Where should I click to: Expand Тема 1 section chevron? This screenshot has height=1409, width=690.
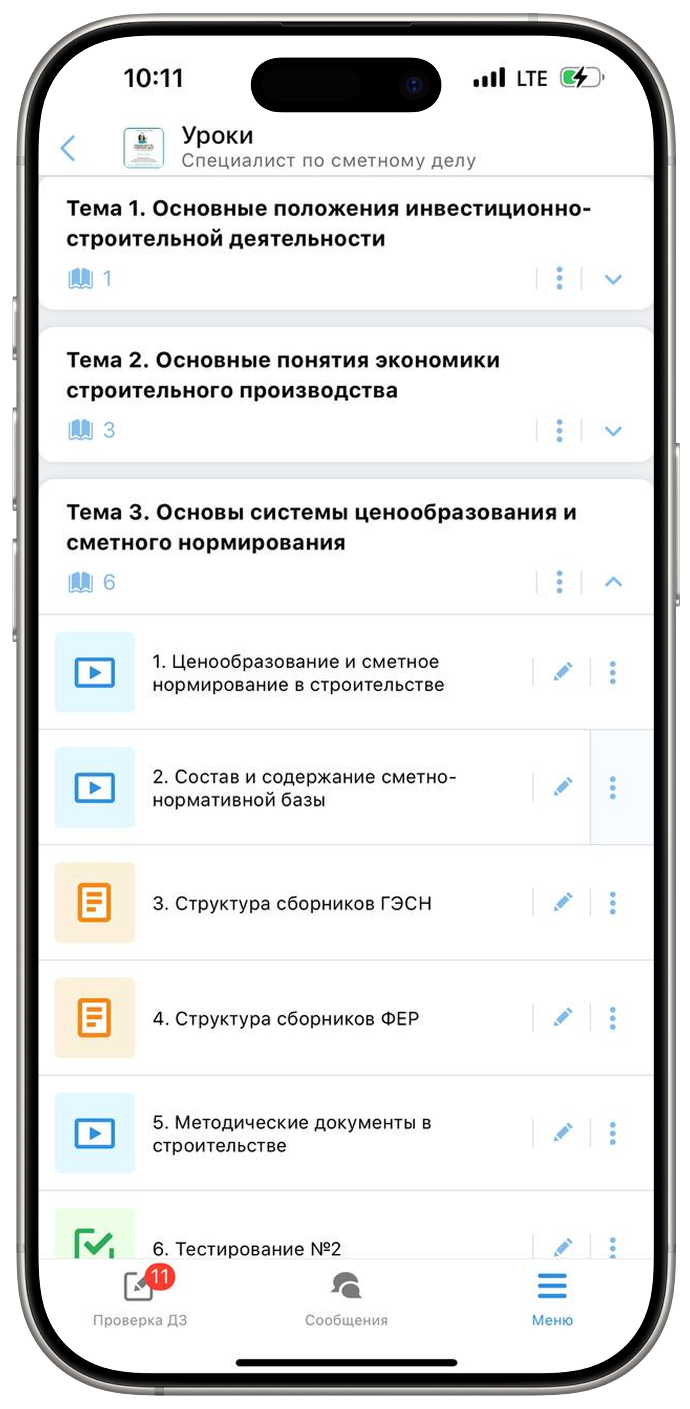(x=613, y=279)
